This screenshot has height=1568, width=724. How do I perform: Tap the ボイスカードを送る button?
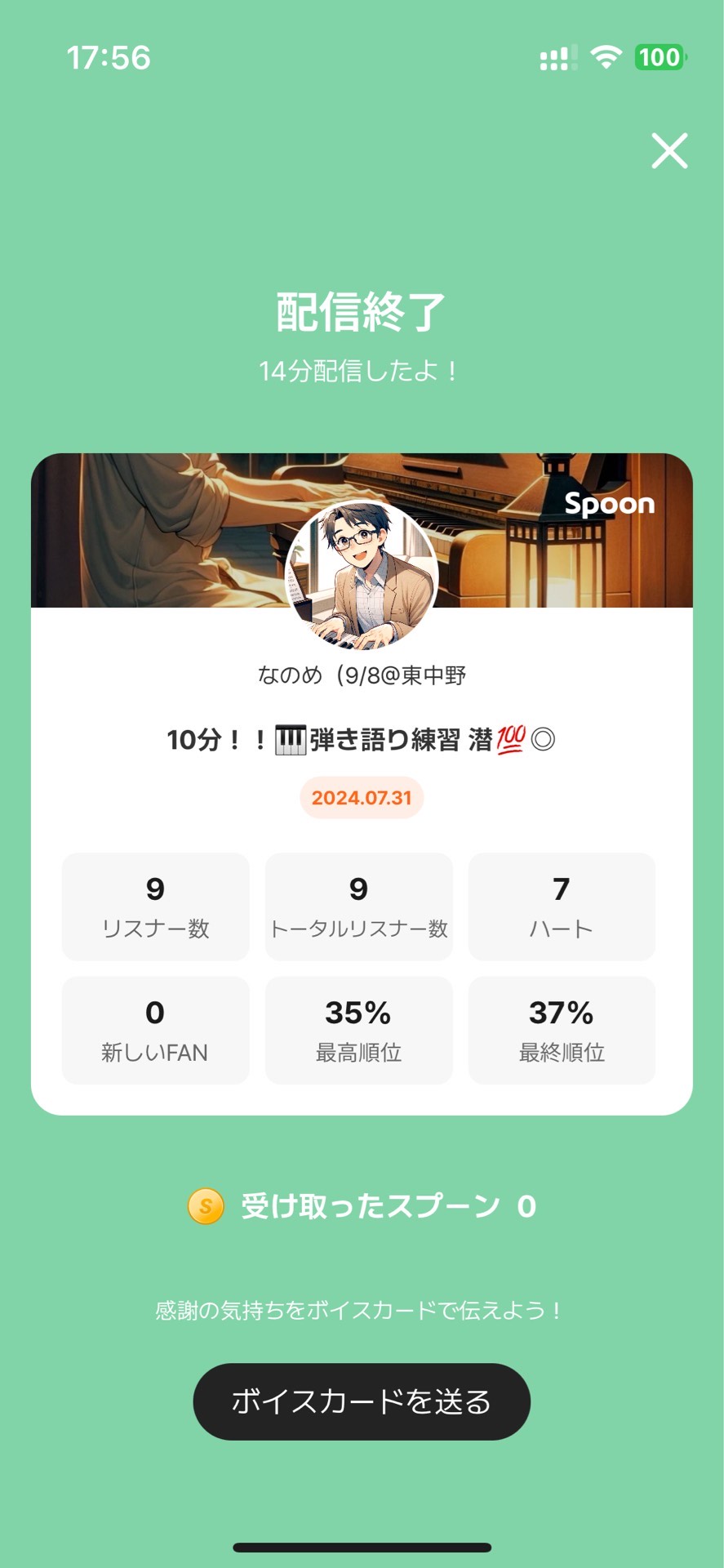tap(362, 1401)
